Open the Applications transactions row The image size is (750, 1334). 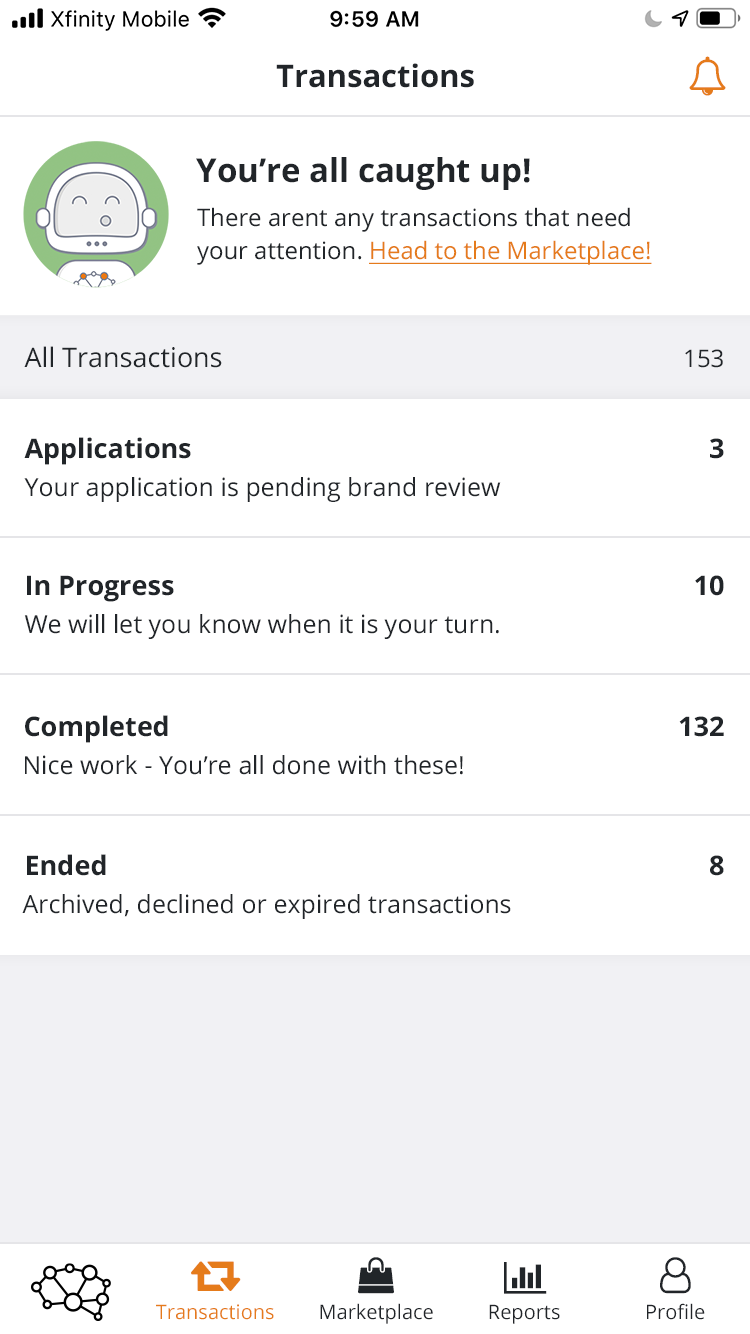[375, 468]
